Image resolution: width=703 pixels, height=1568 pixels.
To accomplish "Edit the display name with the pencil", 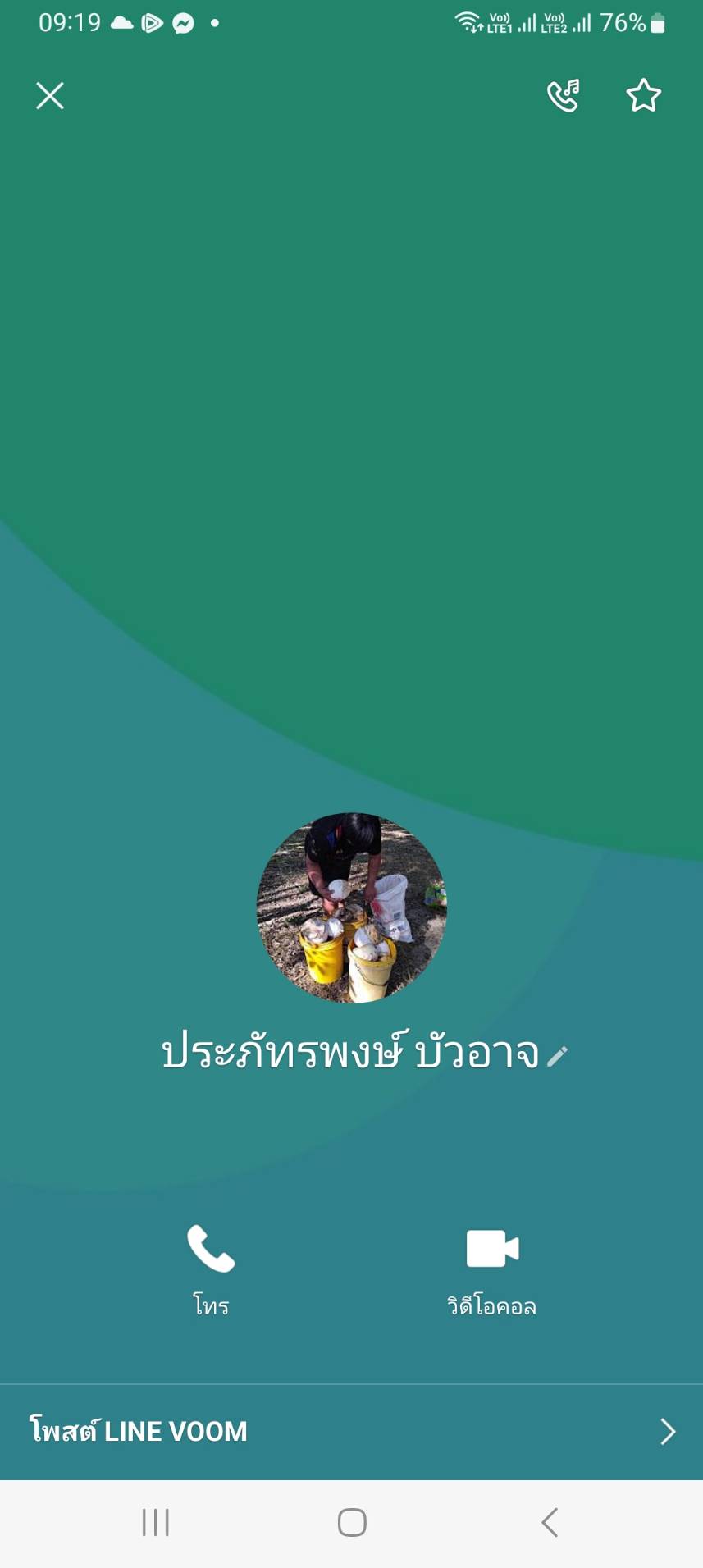I will [557, 1056].
